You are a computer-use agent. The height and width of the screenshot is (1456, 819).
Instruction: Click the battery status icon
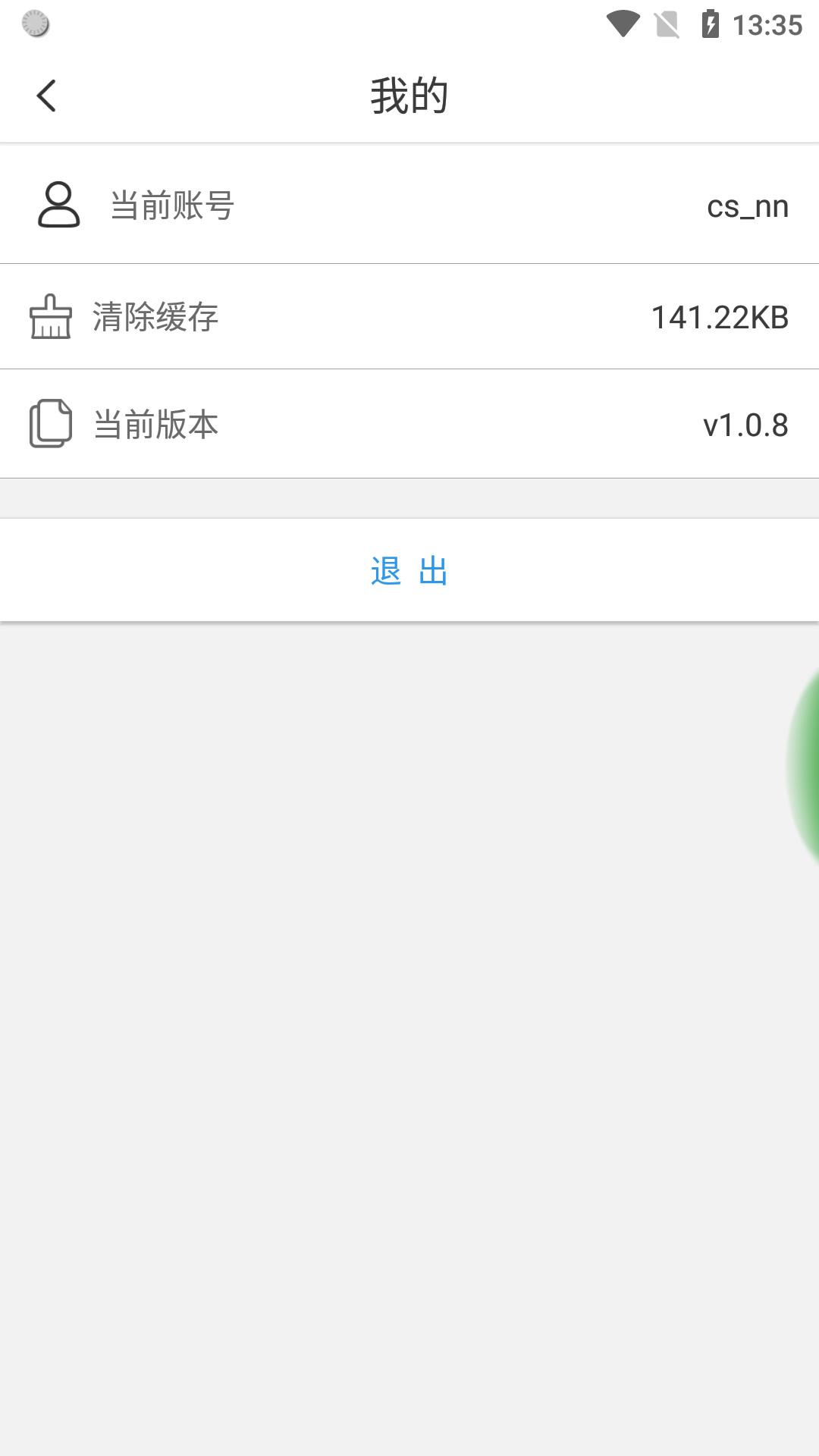[x=710, y=22]
